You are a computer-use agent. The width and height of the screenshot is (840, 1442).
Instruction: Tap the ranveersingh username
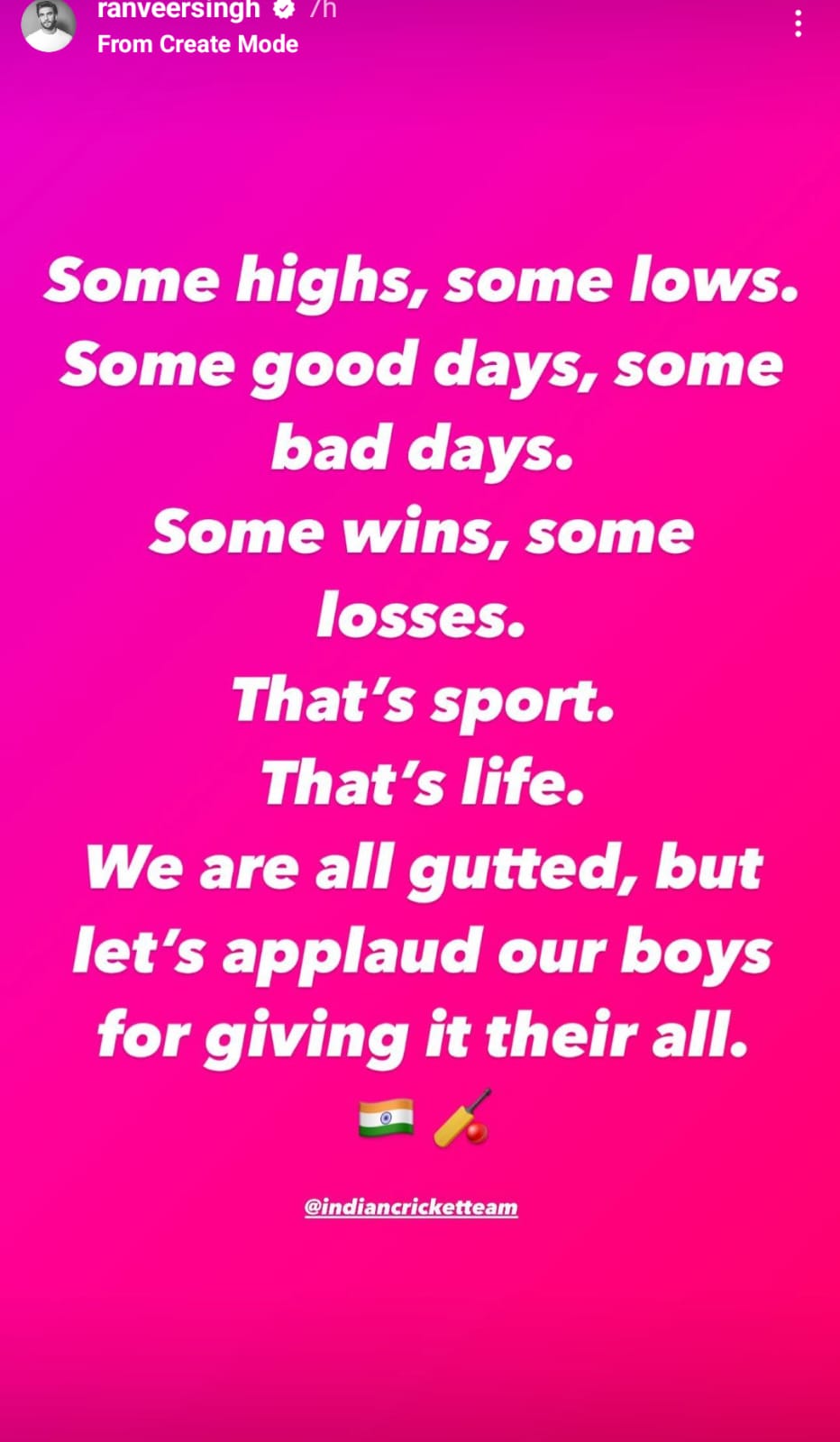click(178, 10)
